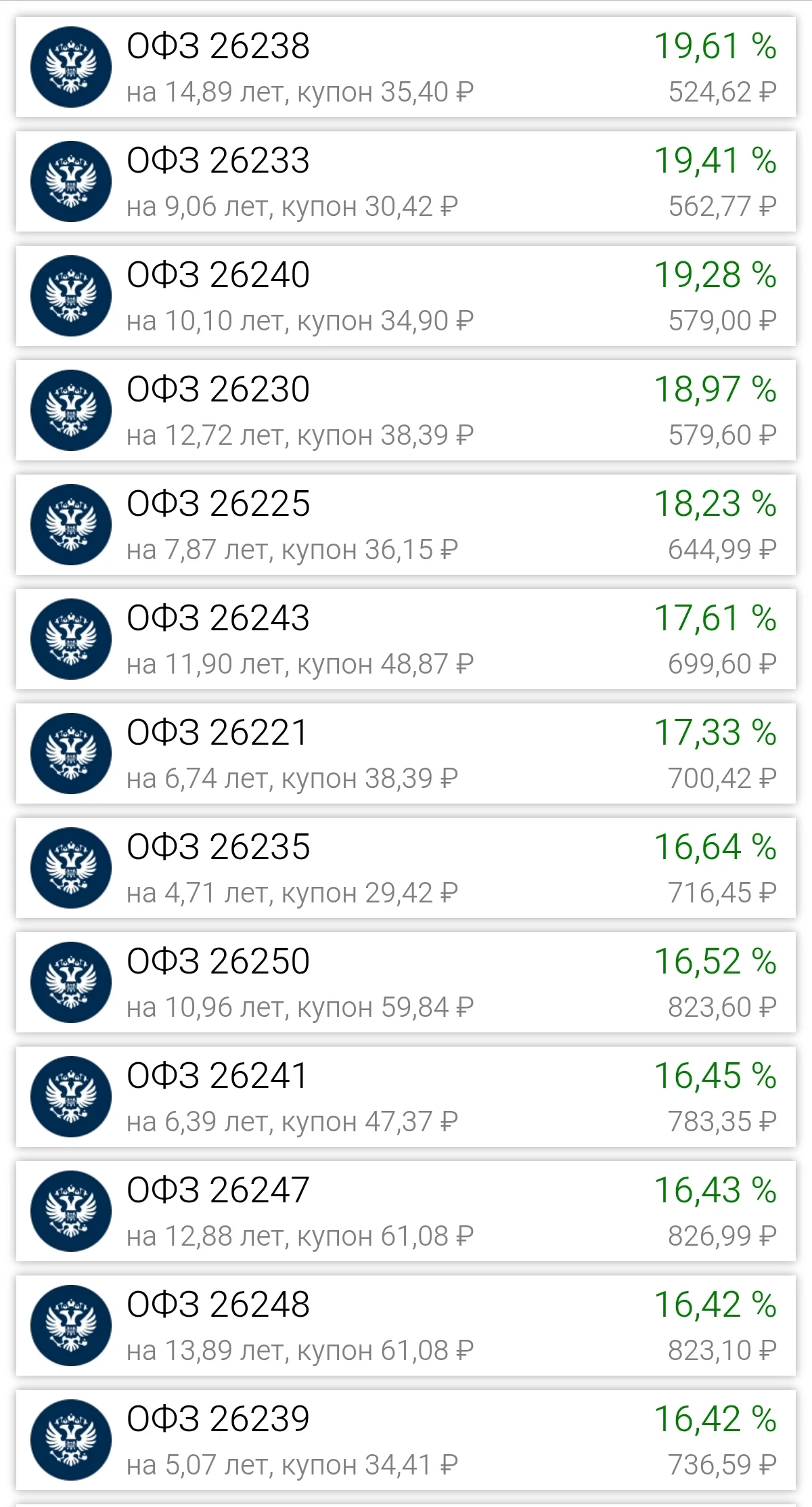Open the ОФЗ 26221 row

coord(406,753)
